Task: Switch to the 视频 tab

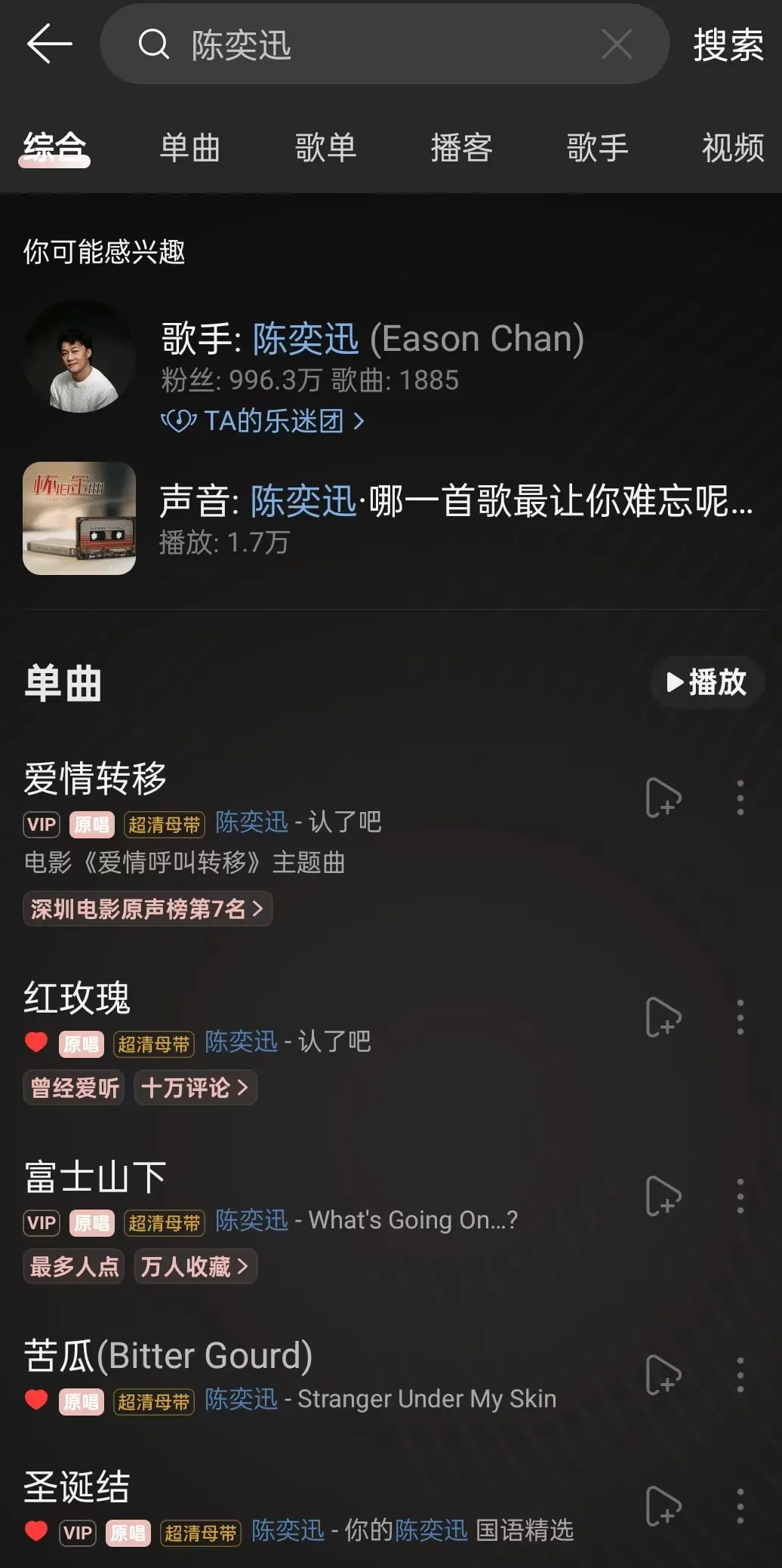Action: point(732,147)
